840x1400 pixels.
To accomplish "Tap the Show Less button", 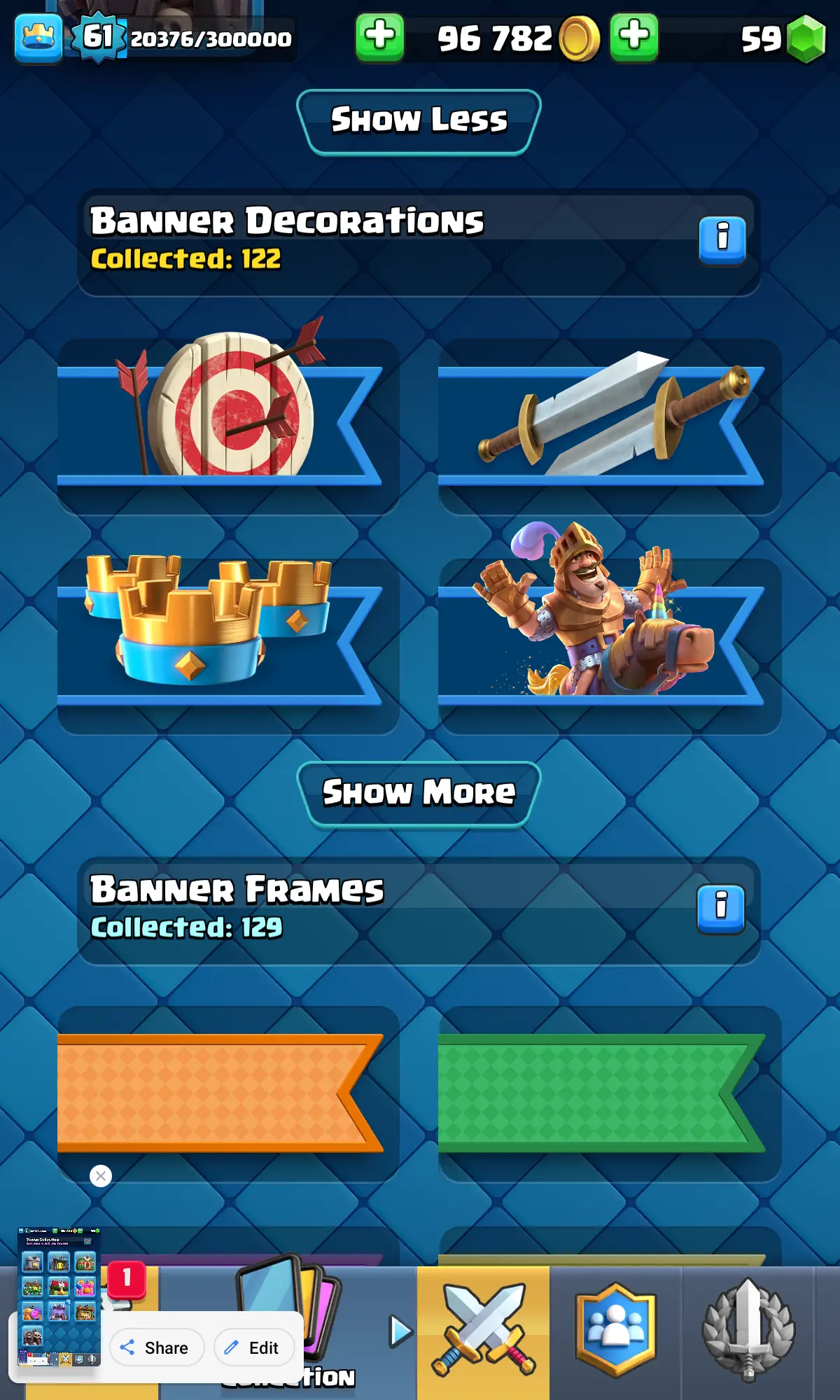I will 419,121.
